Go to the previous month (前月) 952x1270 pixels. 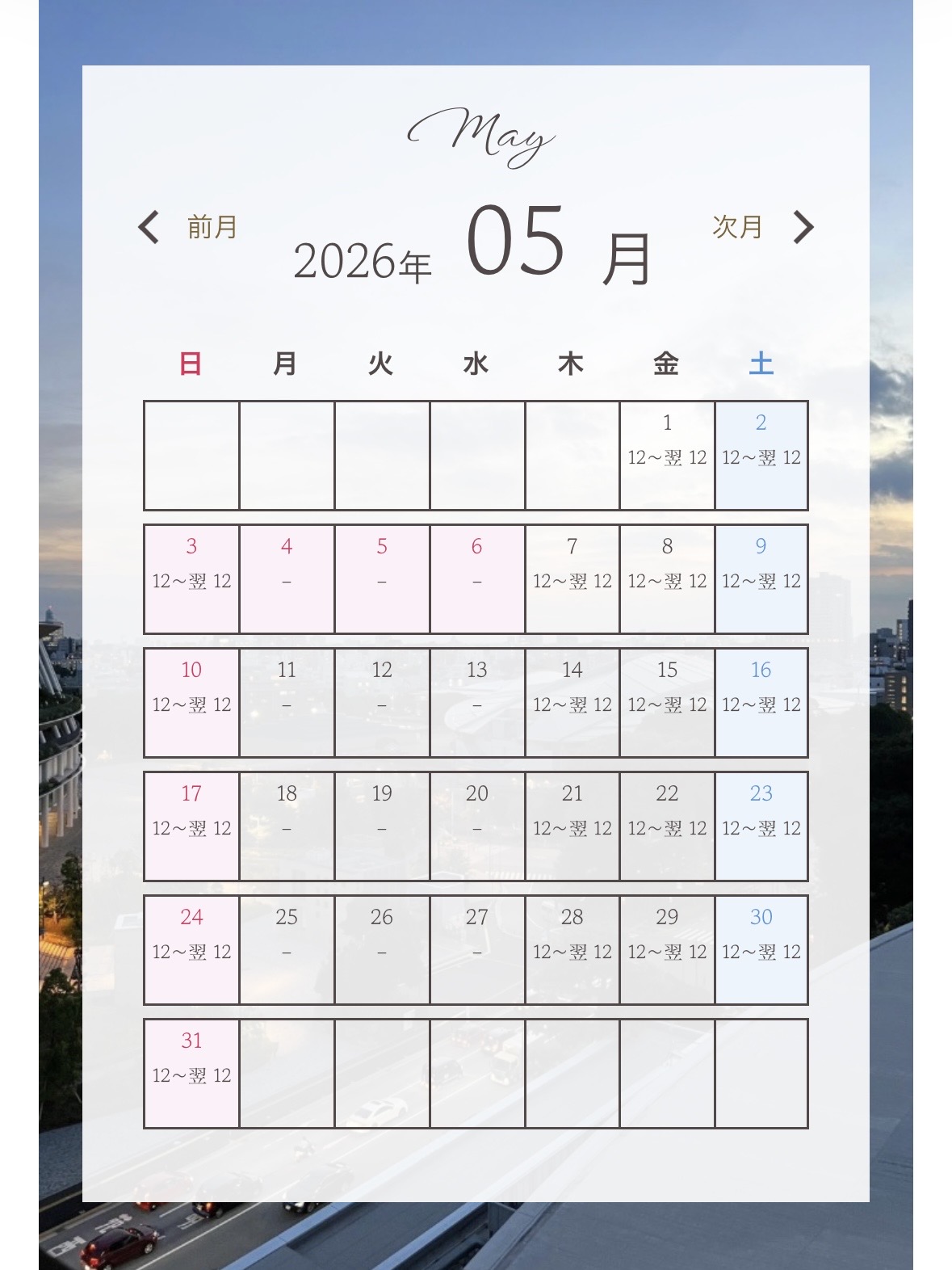(x=188, y=227)
